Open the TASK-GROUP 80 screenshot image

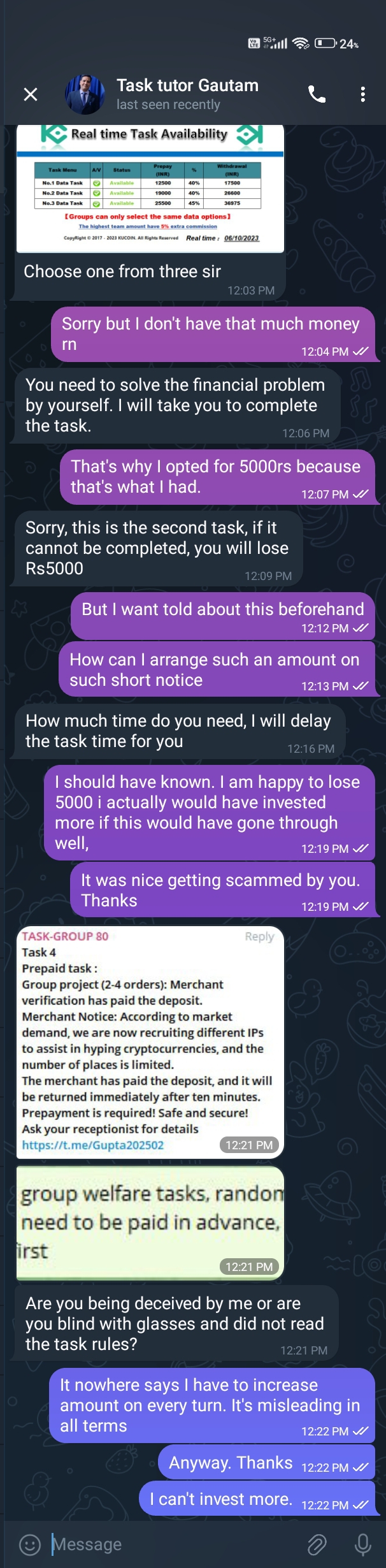click(150, 1040)
